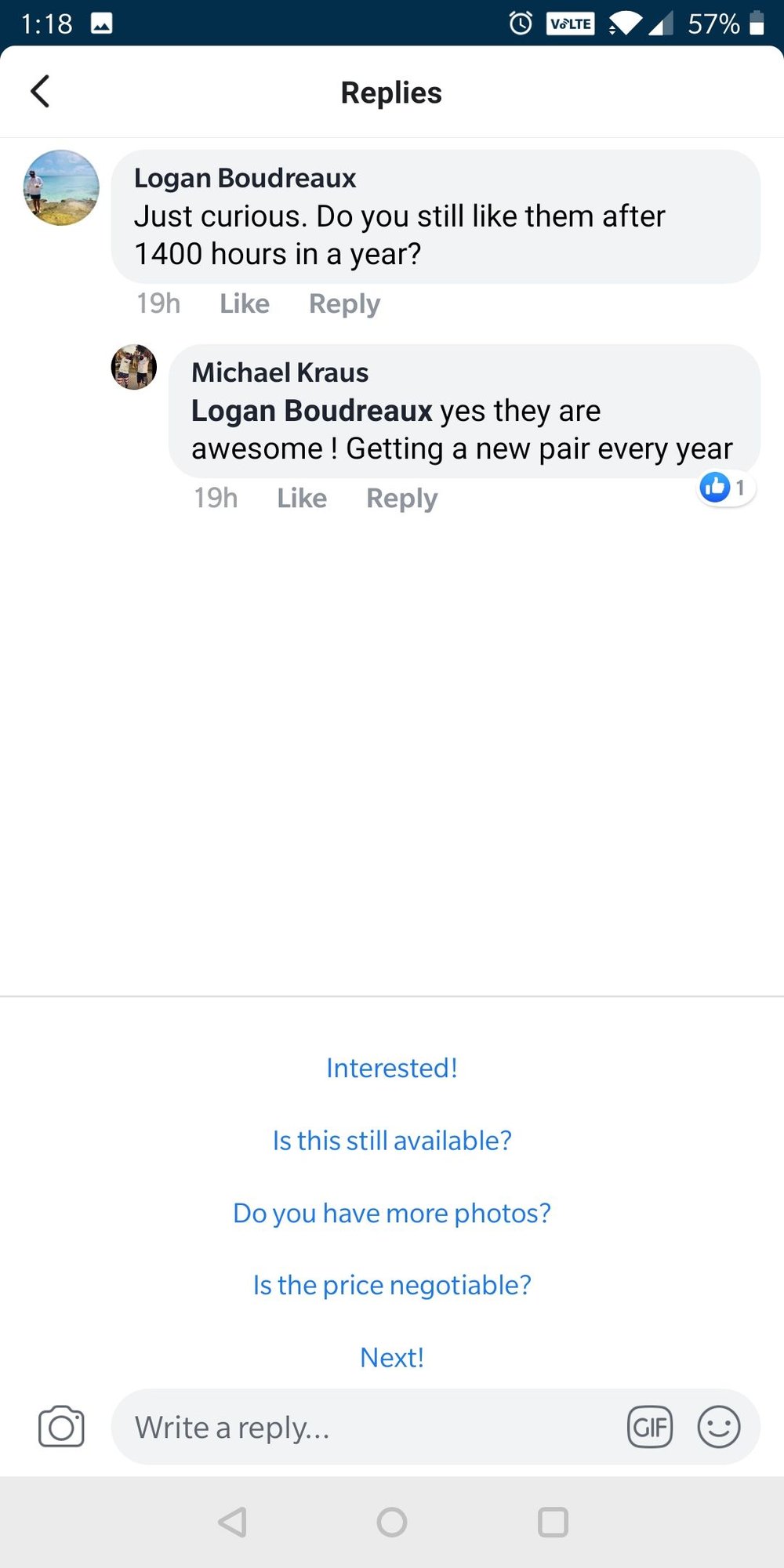Screen dimensions: 784x1568
Task: Open Logan Boudreaux's profile picture
Action: 61,188
